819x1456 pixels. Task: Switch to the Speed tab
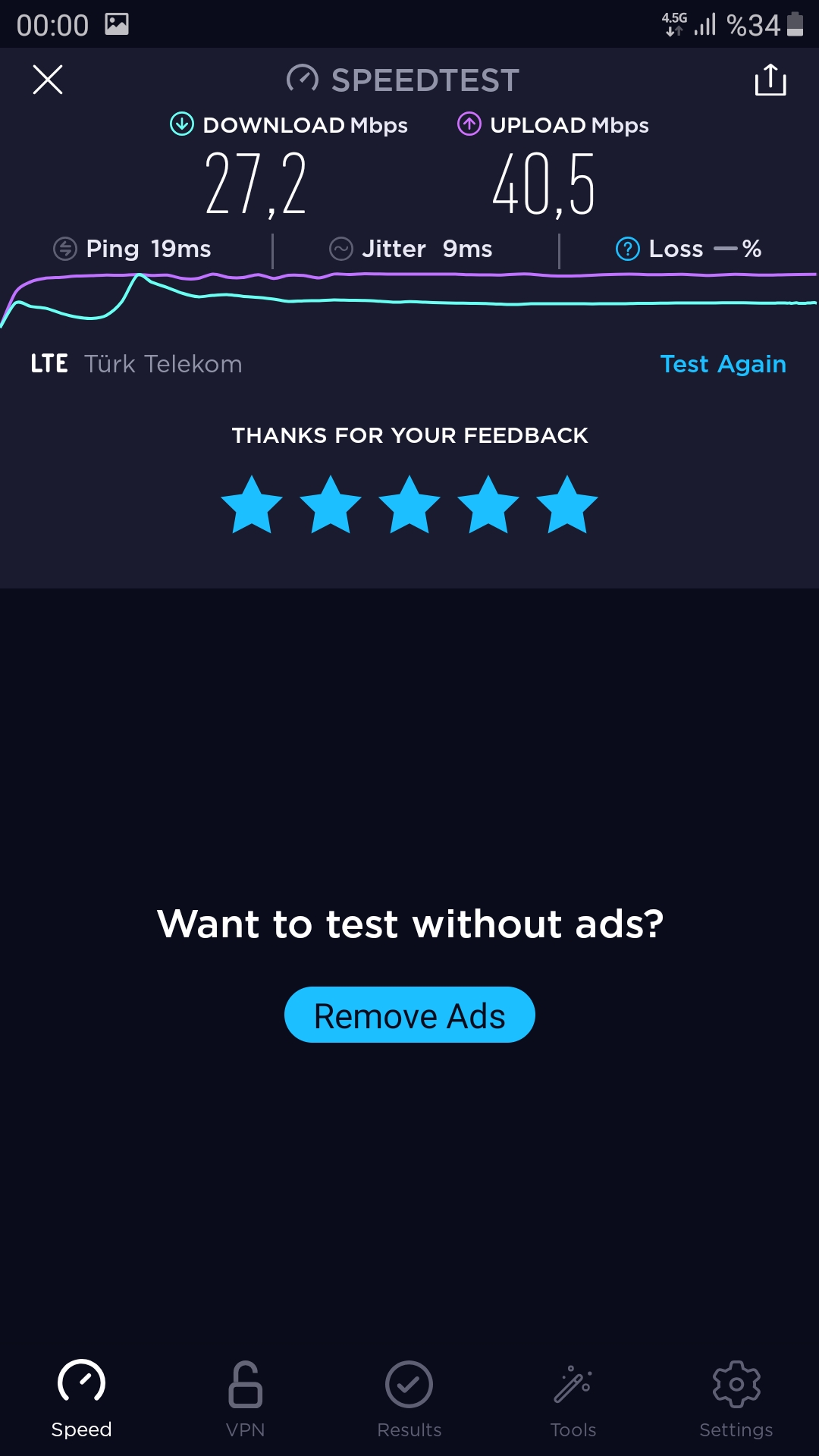click(82, 1398)
